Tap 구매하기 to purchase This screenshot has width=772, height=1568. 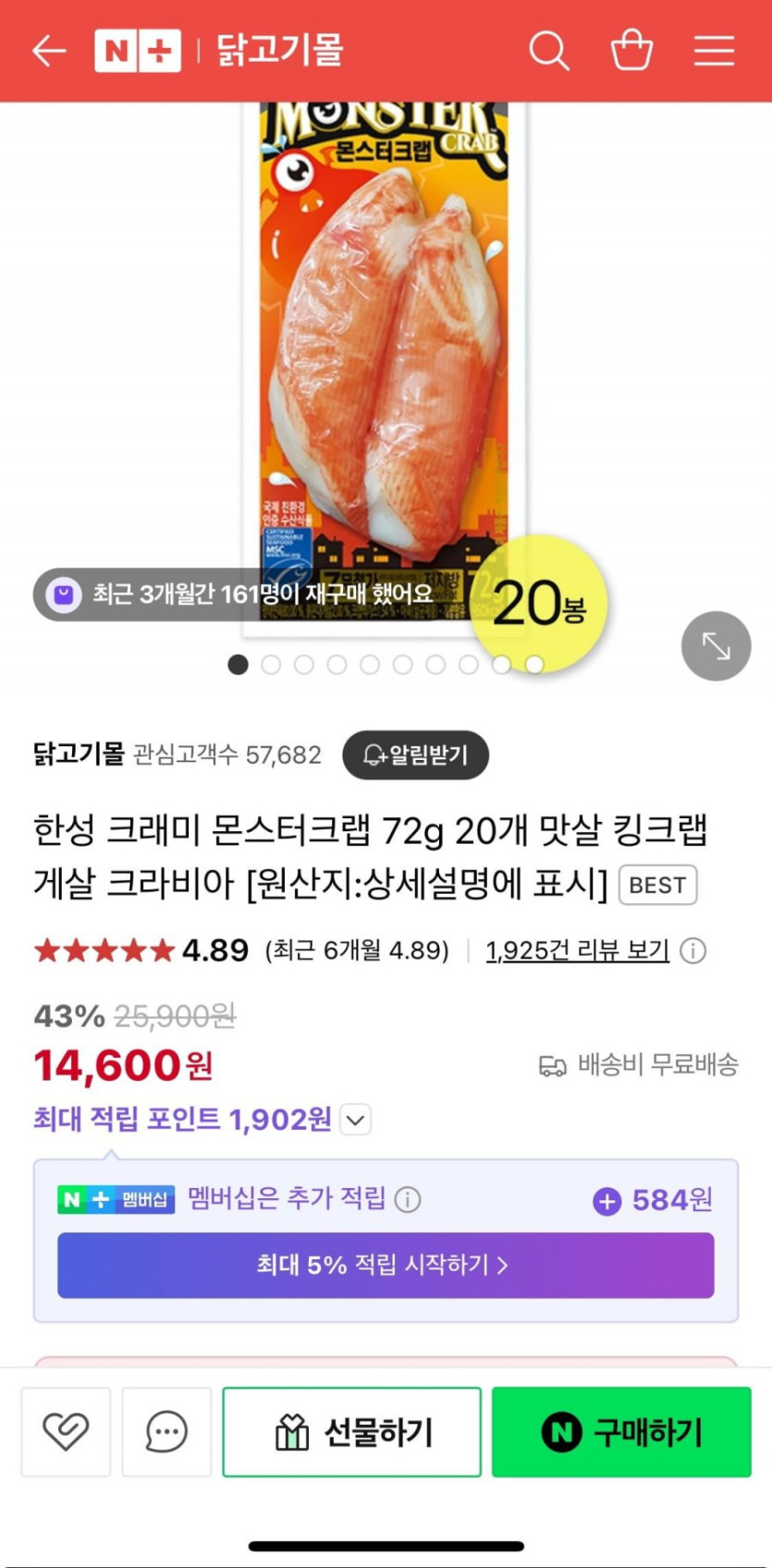coord(621,1431)
